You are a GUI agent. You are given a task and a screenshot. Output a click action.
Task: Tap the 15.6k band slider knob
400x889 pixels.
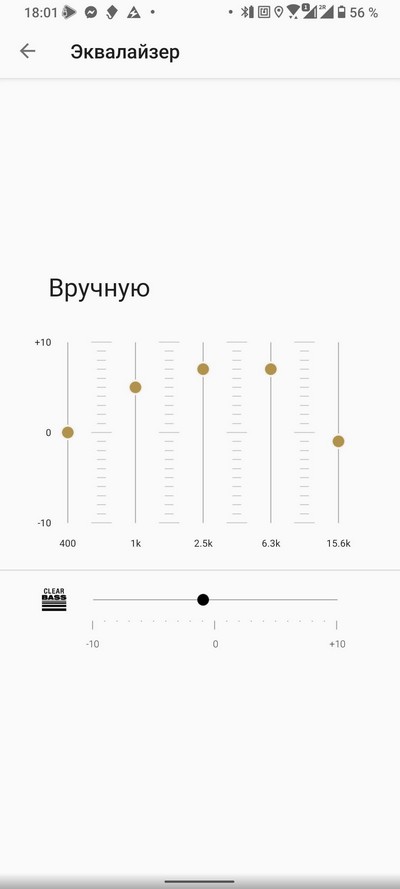[x=338, y=442]
